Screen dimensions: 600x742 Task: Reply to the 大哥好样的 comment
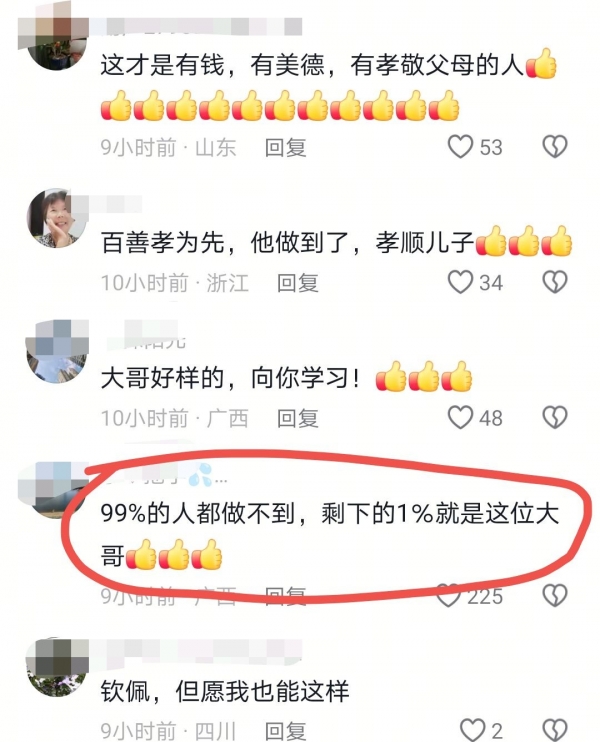tap(298, 418)
